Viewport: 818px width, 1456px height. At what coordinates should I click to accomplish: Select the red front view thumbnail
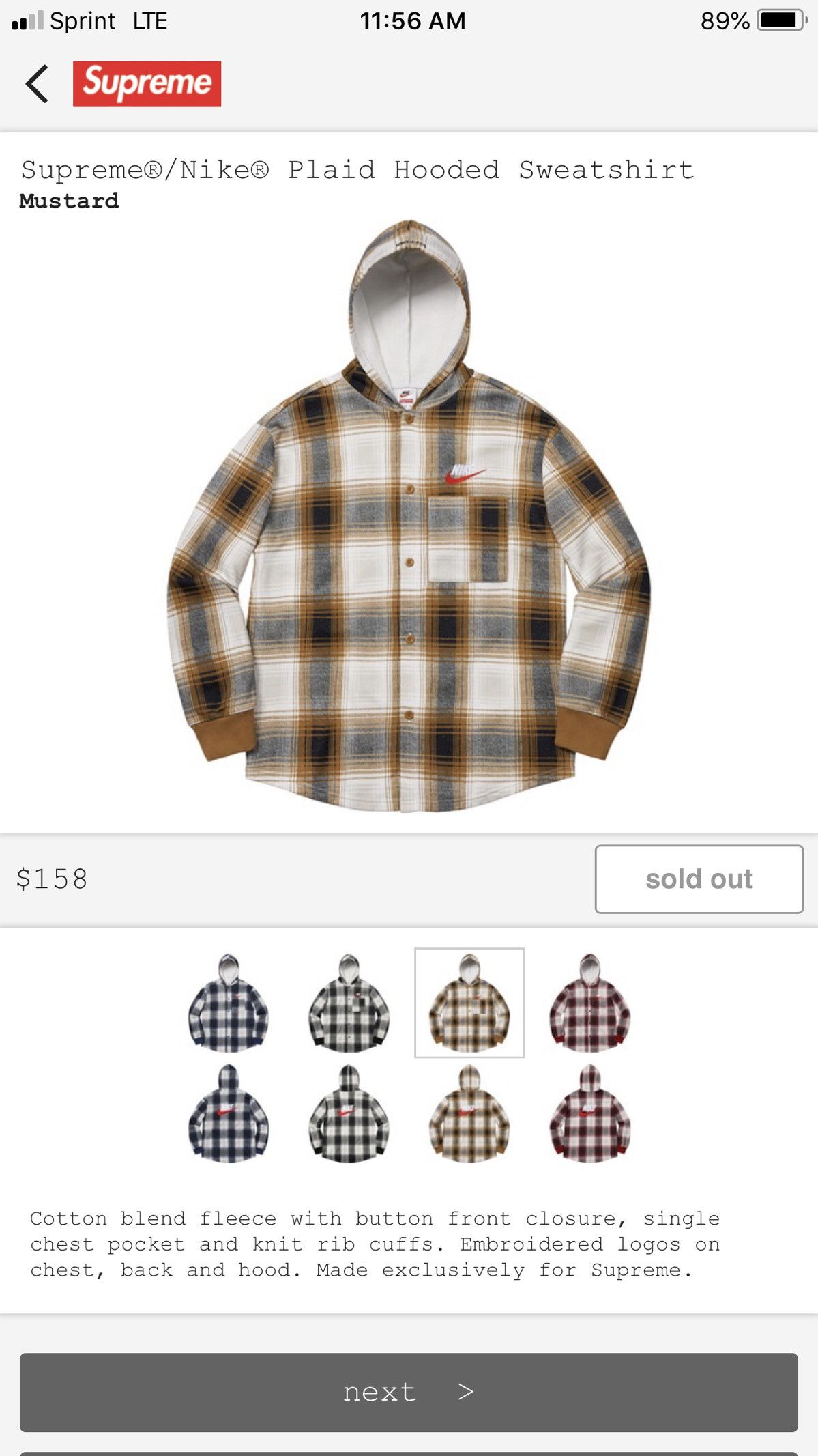(590, 1003)
